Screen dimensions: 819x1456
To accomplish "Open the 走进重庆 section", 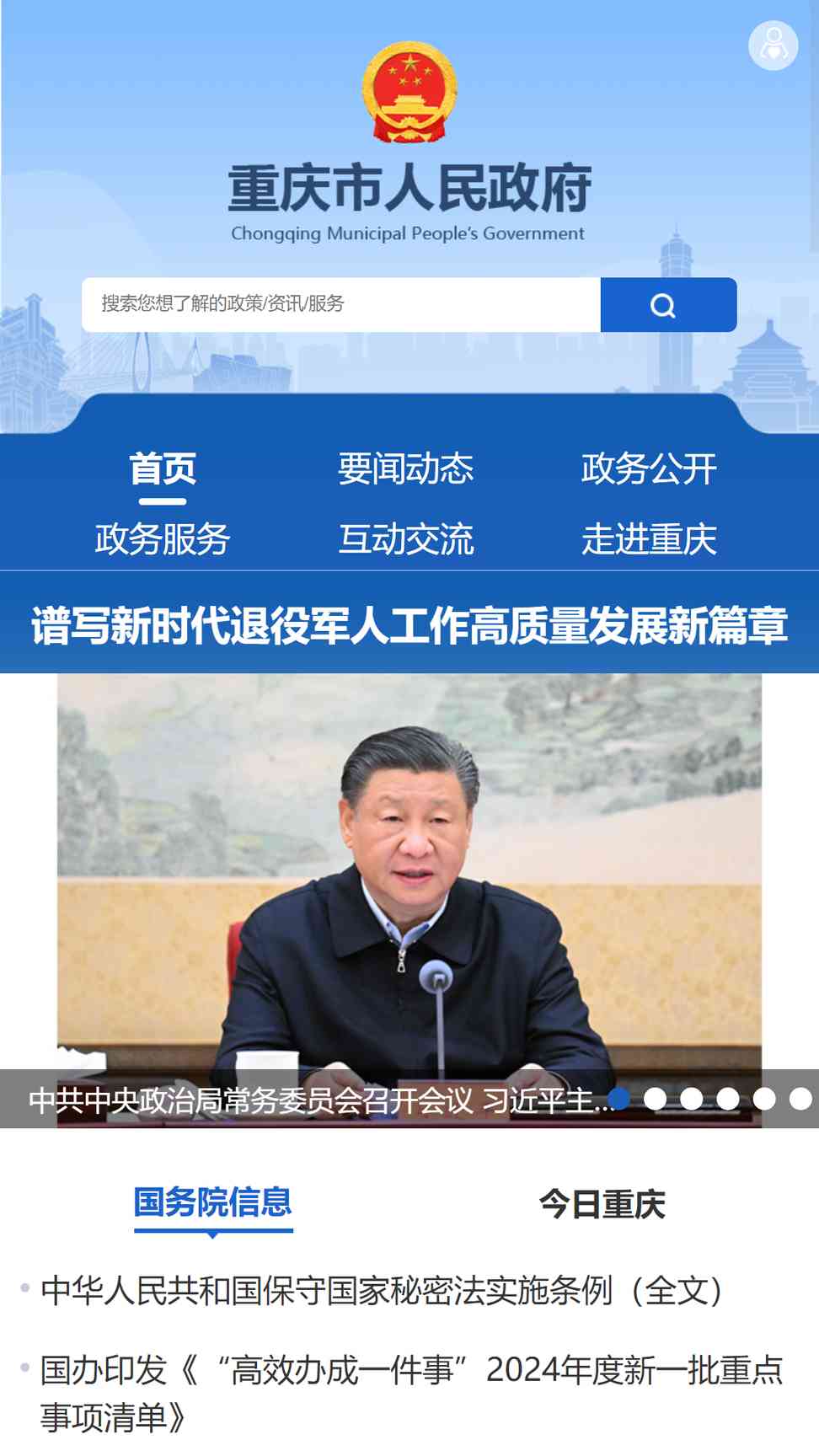I will pyautogui.click(x=649, y=539).
